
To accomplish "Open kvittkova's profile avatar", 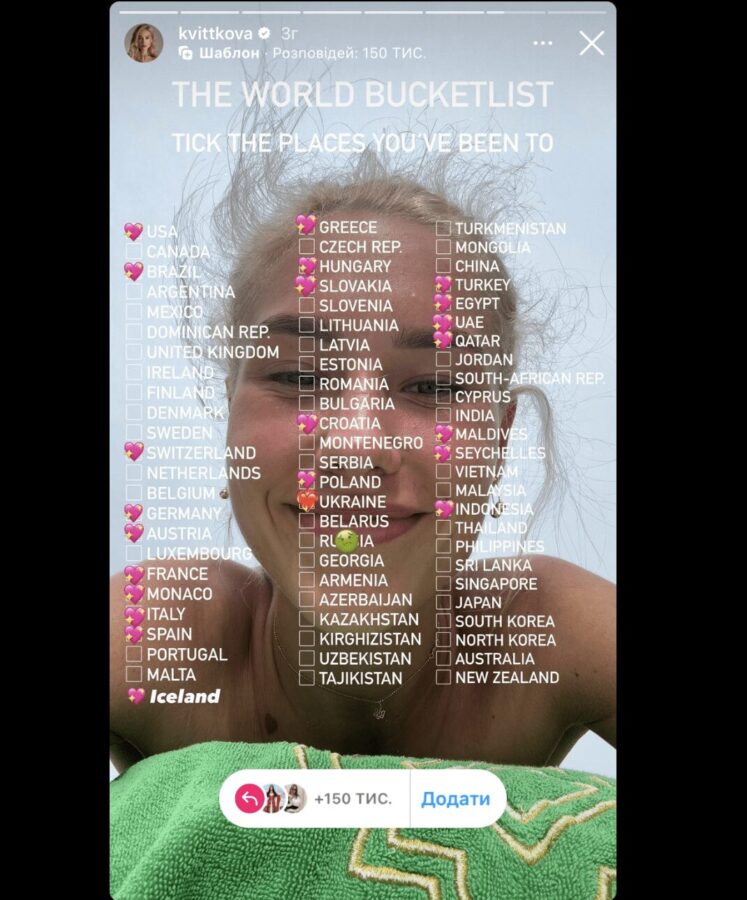I will (x=144, y=43).
